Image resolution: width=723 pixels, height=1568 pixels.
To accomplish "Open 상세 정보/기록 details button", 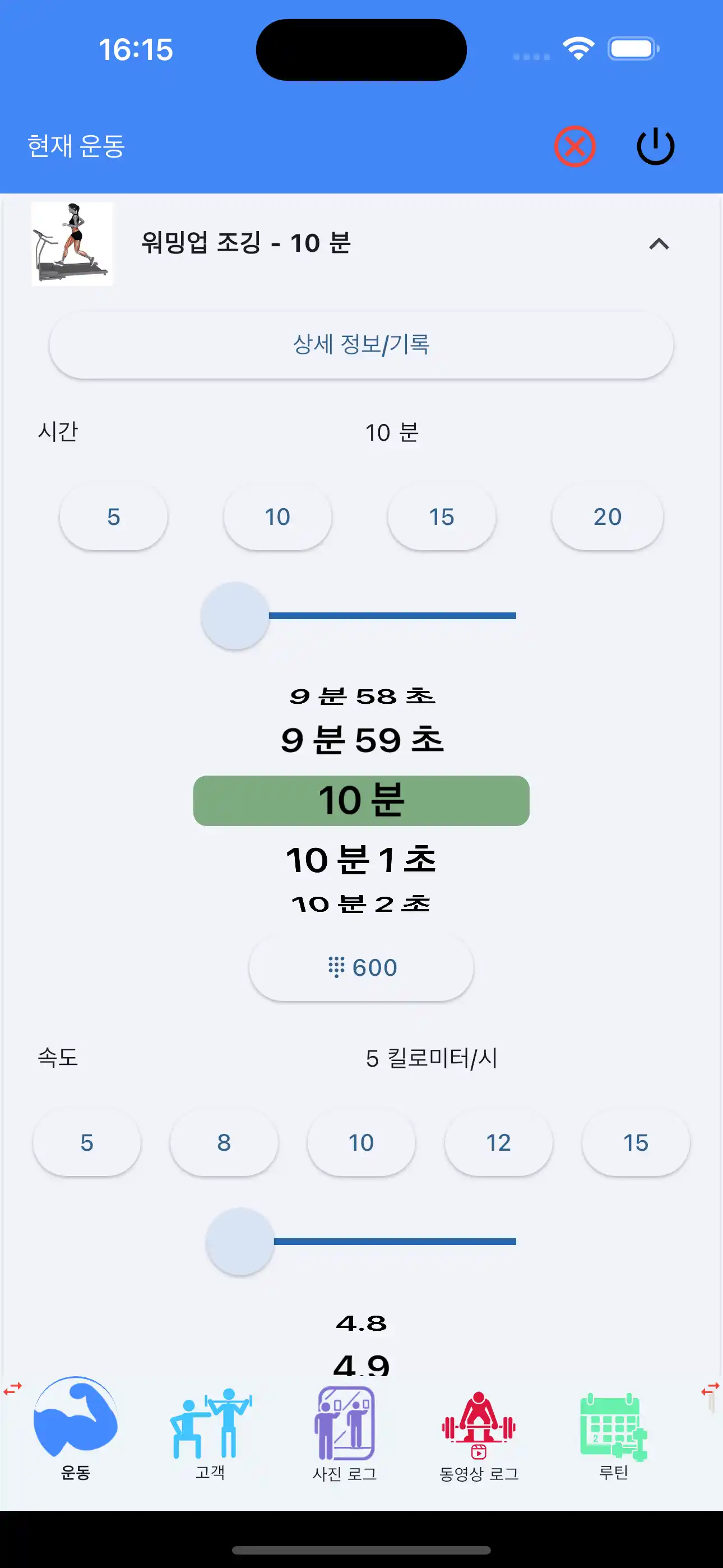I will (361, 345).
